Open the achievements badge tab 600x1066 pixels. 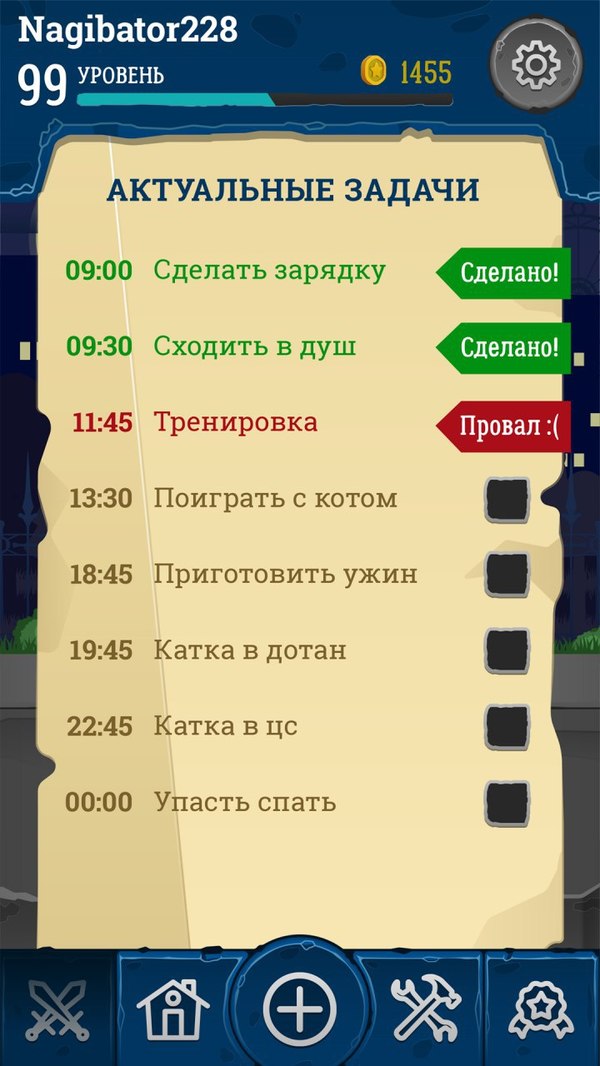coord(541,1010)
